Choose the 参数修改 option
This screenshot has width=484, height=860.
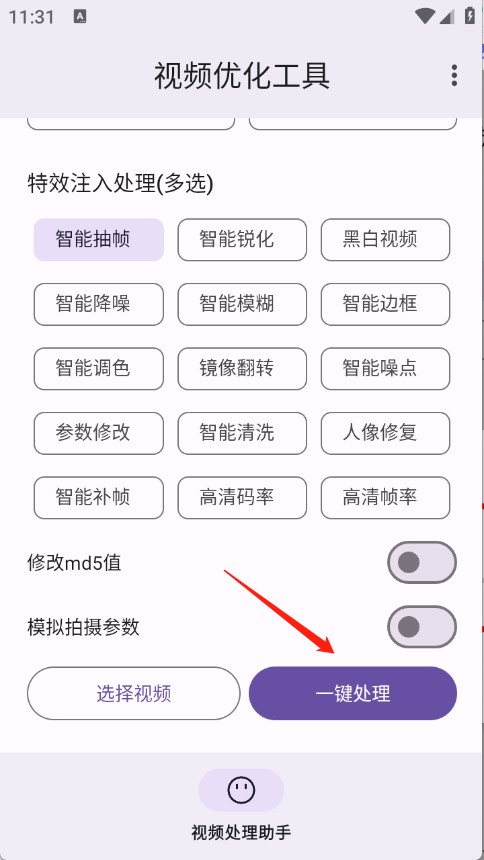pyautogui.click(x=99, y=433)
